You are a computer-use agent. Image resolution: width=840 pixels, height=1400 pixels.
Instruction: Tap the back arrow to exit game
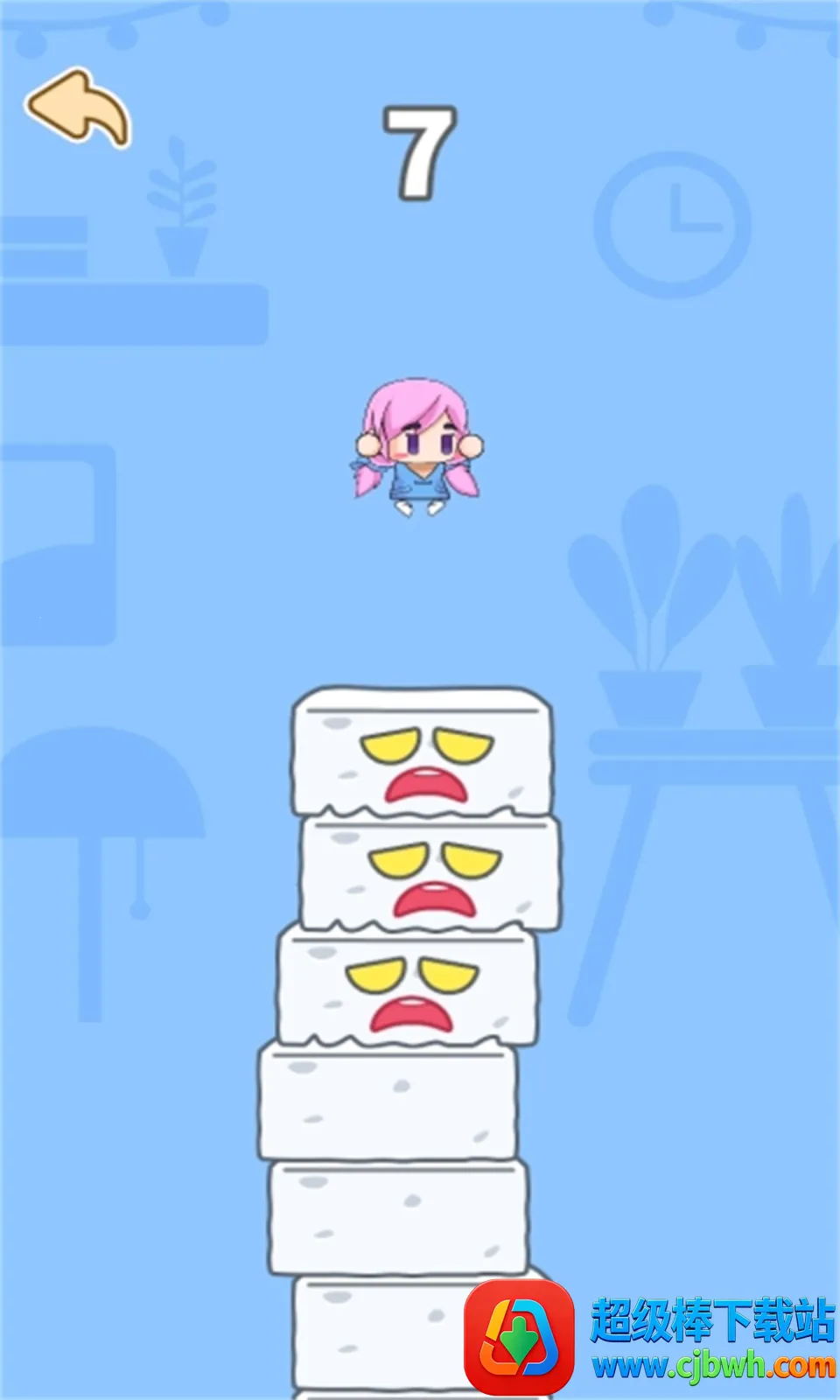[77, 109]
